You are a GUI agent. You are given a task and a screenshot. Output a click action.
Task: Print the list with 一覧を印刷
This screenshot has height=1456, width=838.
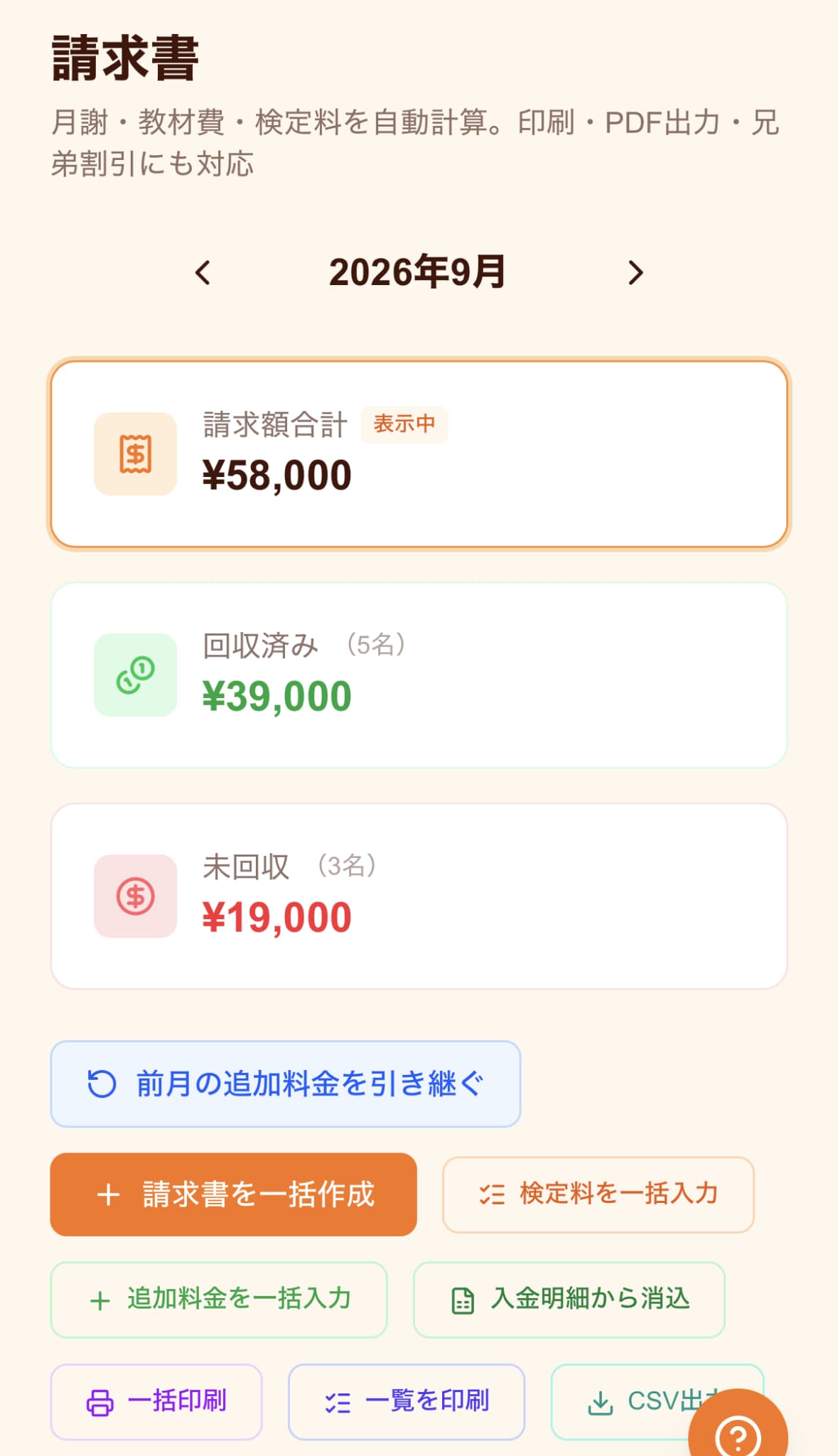tap(407, 1402)
